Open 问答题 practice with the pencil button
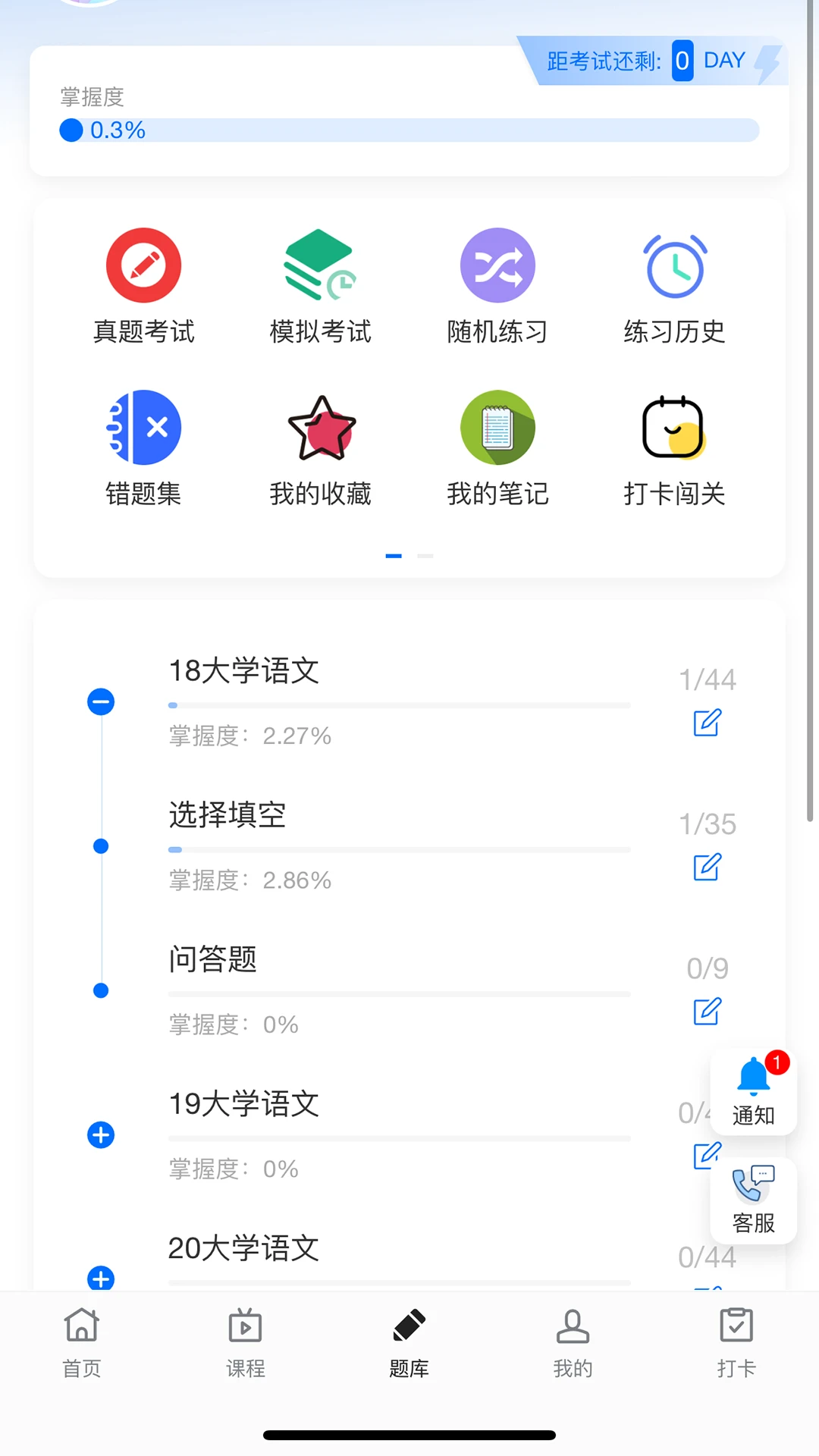The width and height of the screenshot is (819, 1456). click(707, 1012)
